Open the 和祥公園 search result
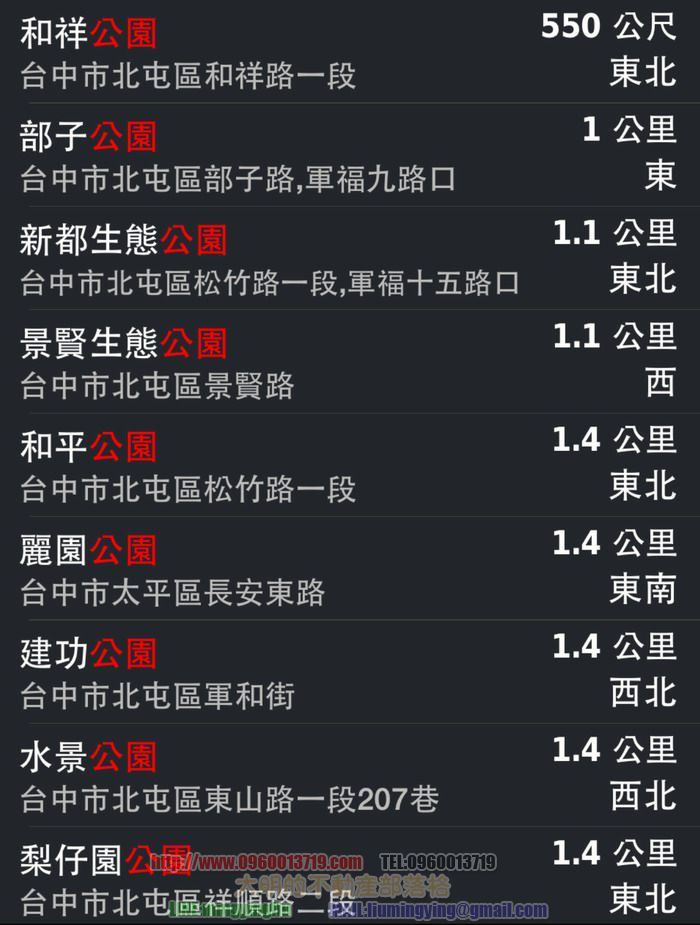Screen dimensions: 700x925 click(x=89, y=35)
